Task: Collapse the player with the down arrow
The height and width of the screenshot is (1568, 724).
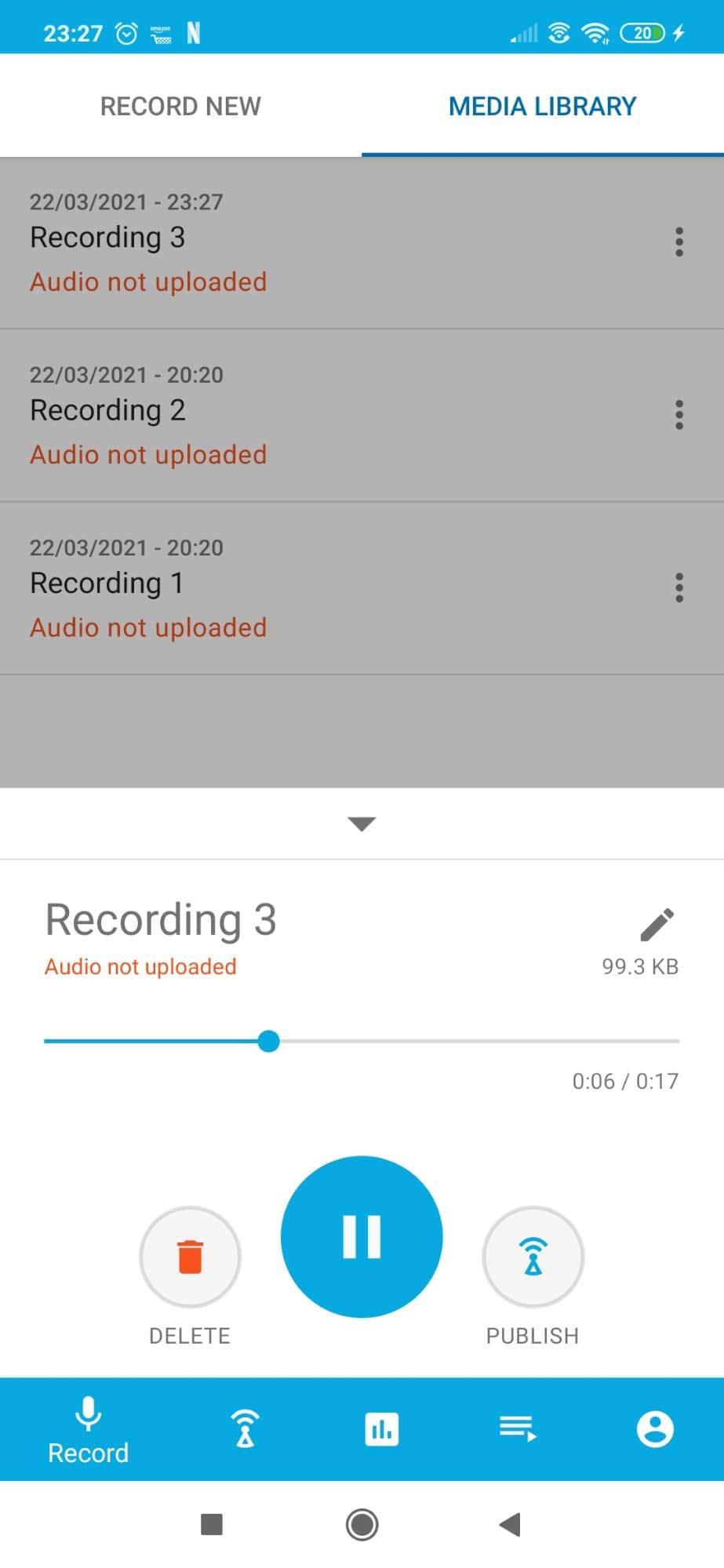Action: point(361,823)
